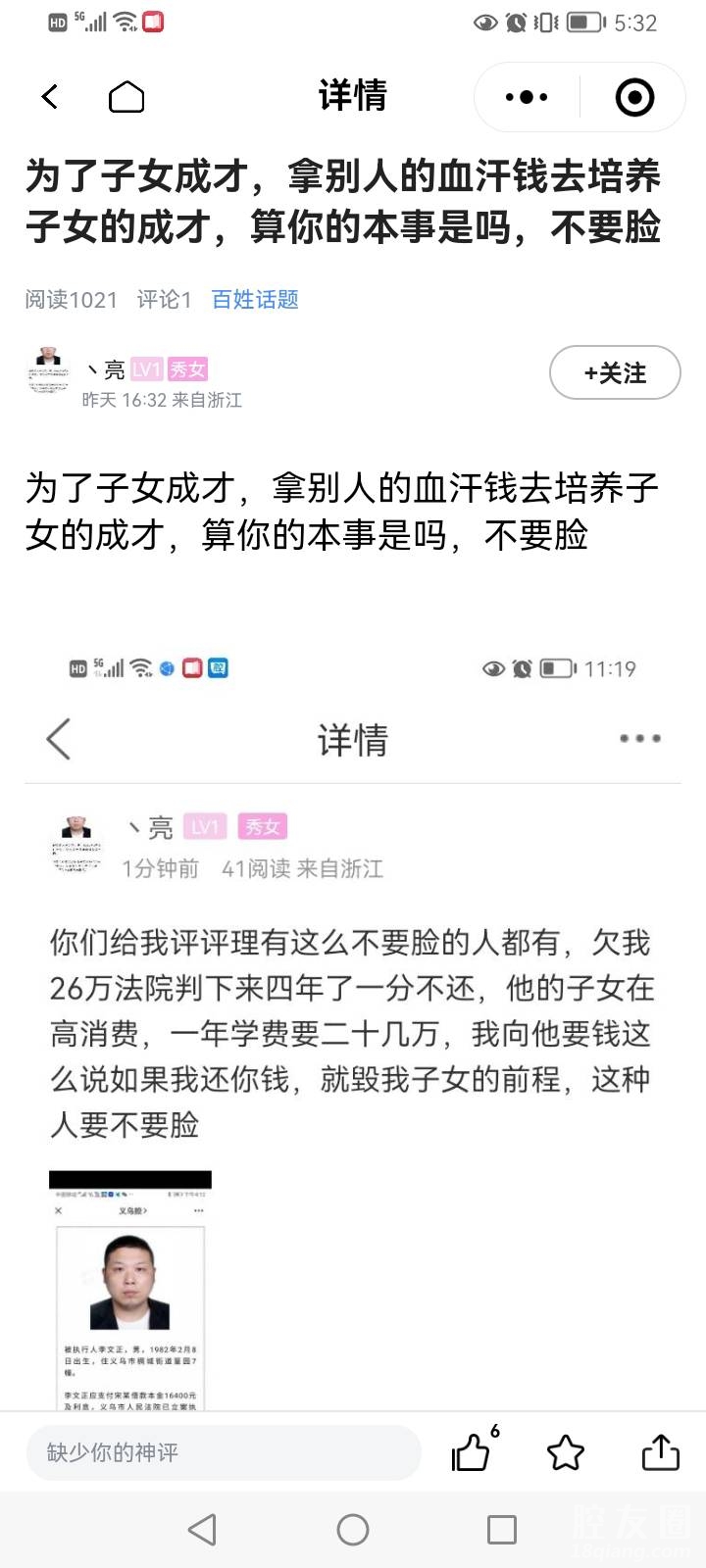
Task: Open the 百姓话题 topic link
Action: click(x=255, y=300)
